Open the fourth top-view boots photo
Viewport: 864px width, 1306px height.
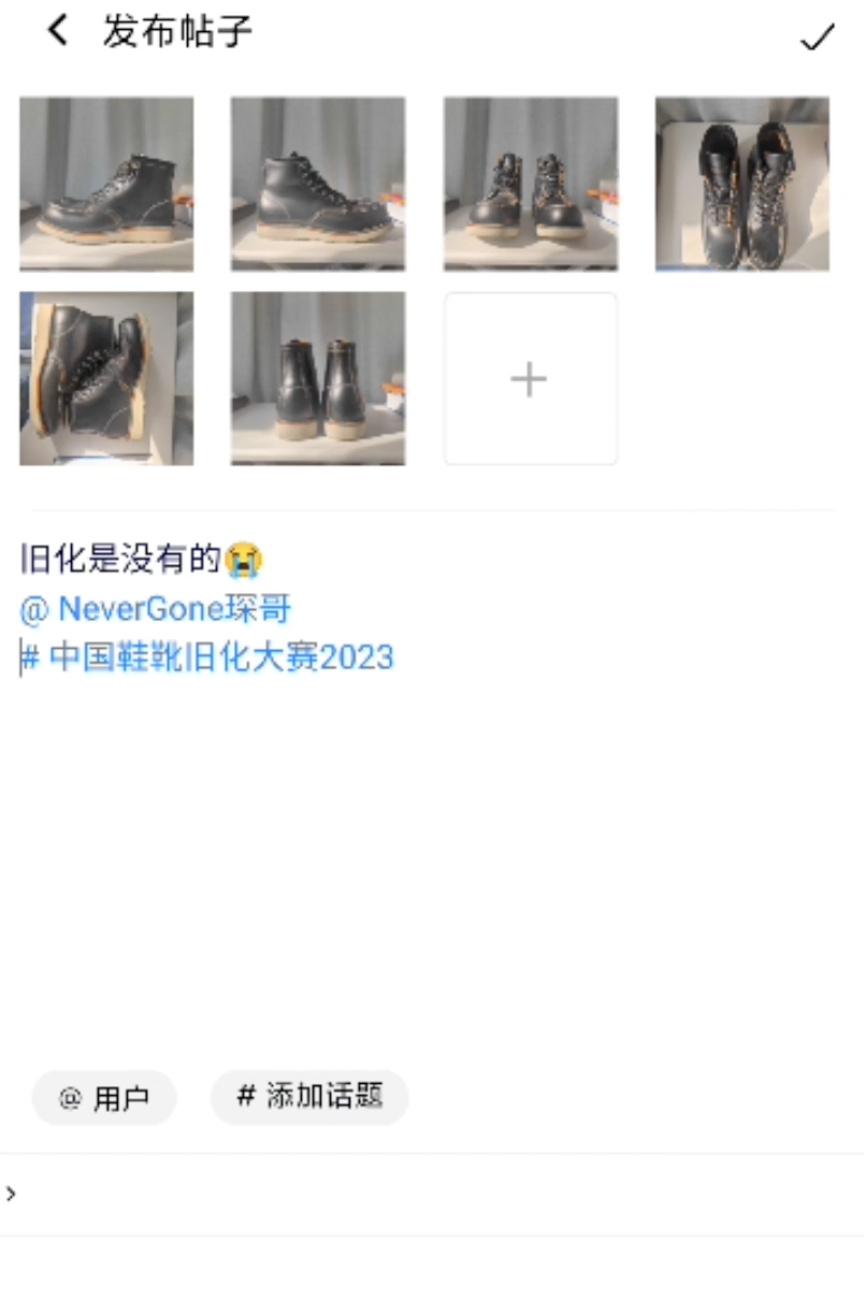[x=742, y=184]
